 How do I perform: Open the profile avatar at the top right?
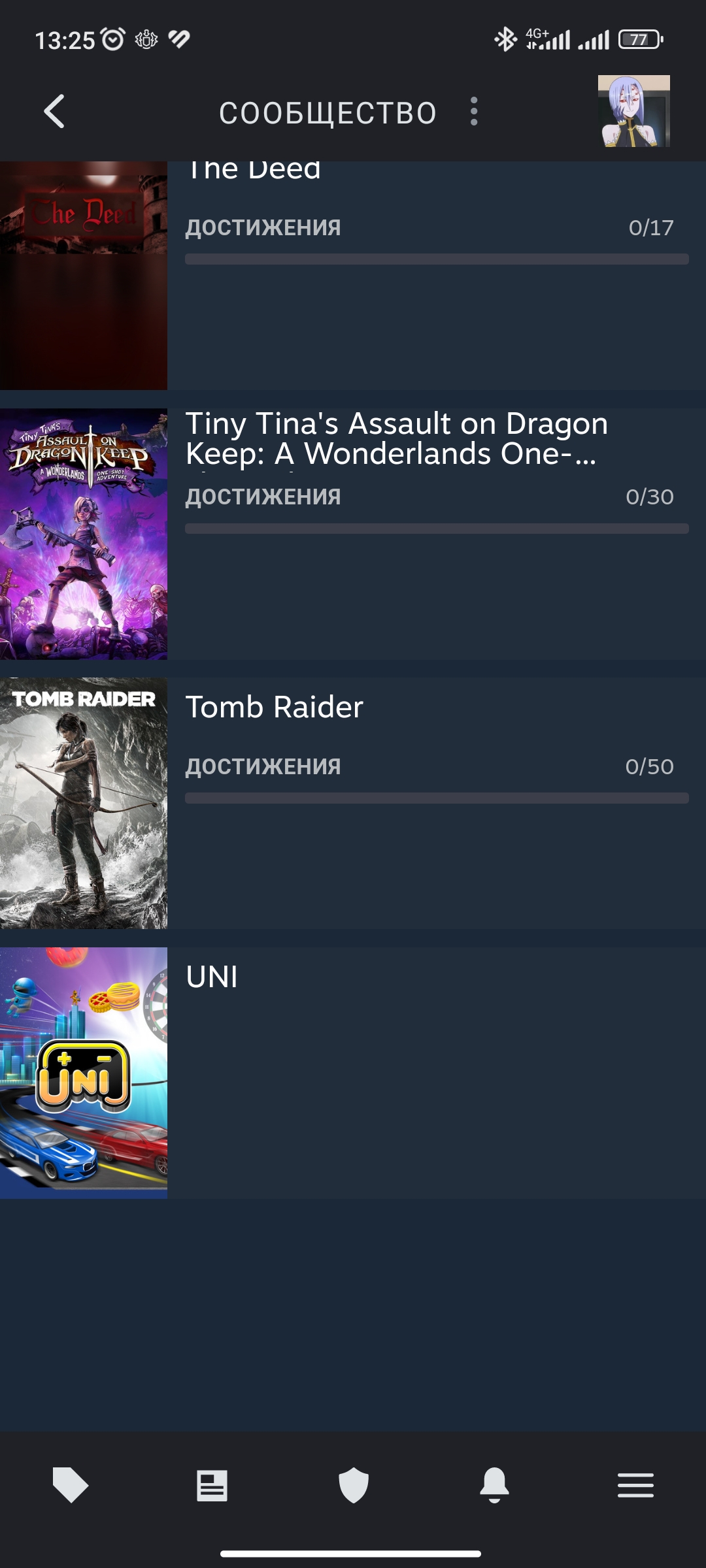[x=633, y=111]
